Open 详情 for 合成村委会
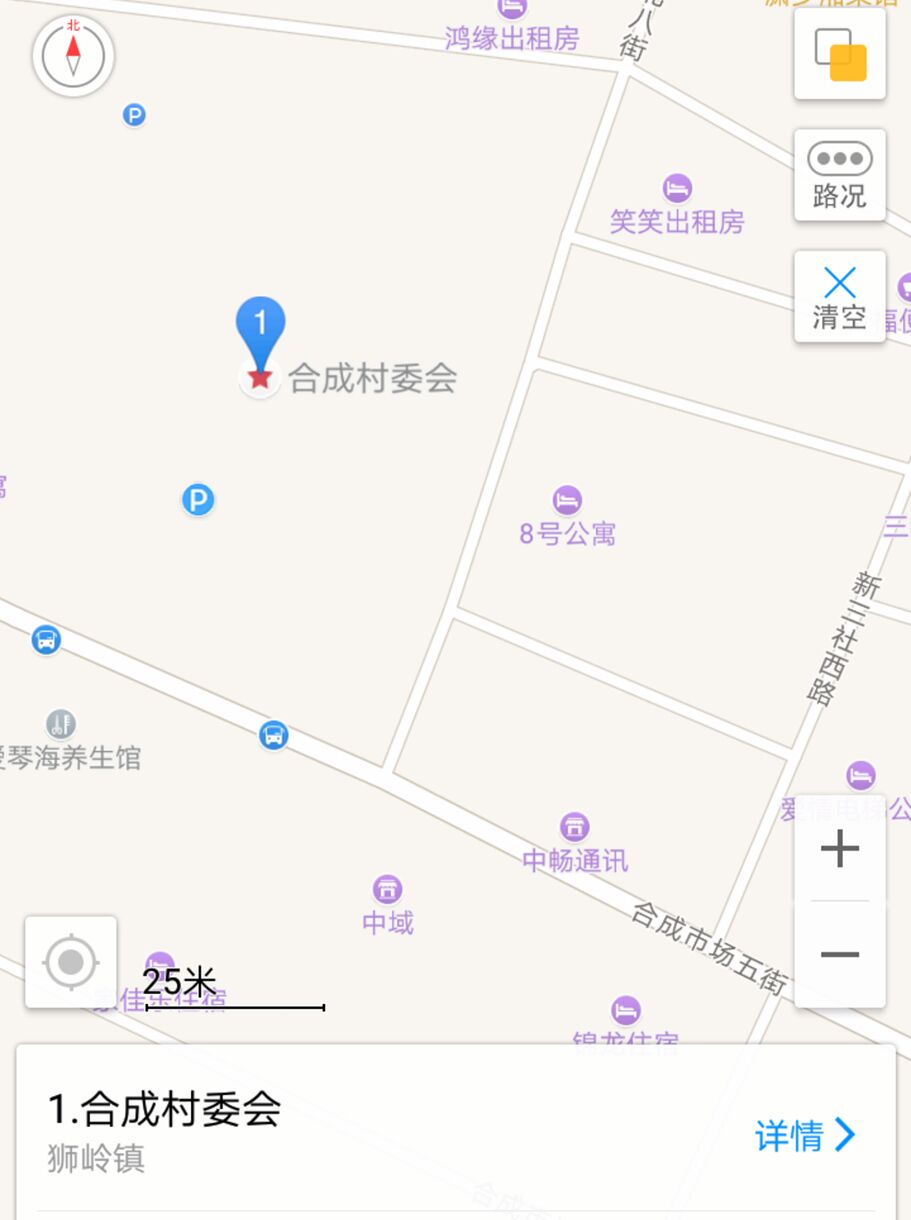 click(805, 1135)
